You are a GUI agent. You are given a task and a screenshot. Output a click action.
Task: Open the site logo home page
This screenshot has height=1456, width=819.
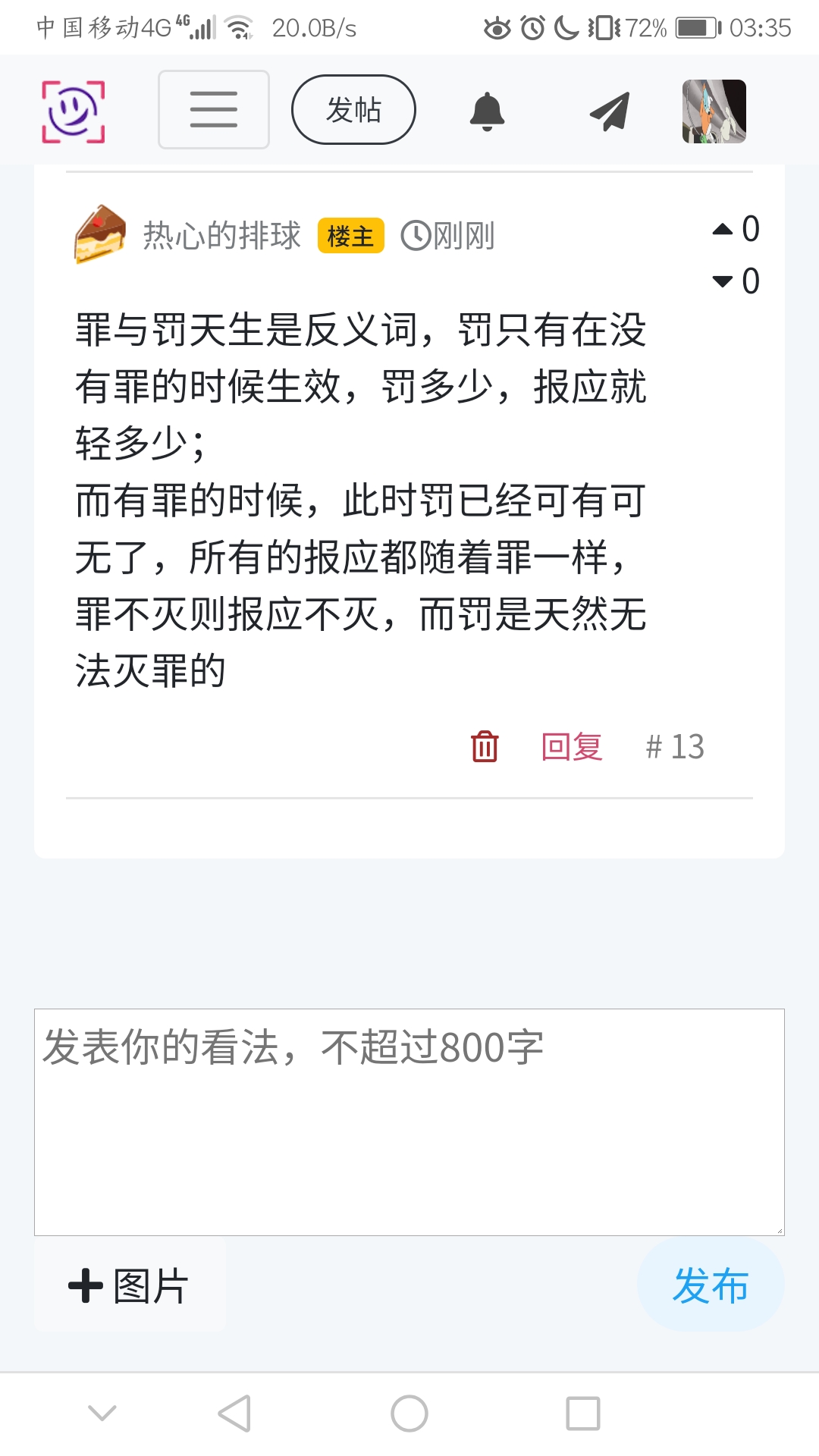pos(73,111)
